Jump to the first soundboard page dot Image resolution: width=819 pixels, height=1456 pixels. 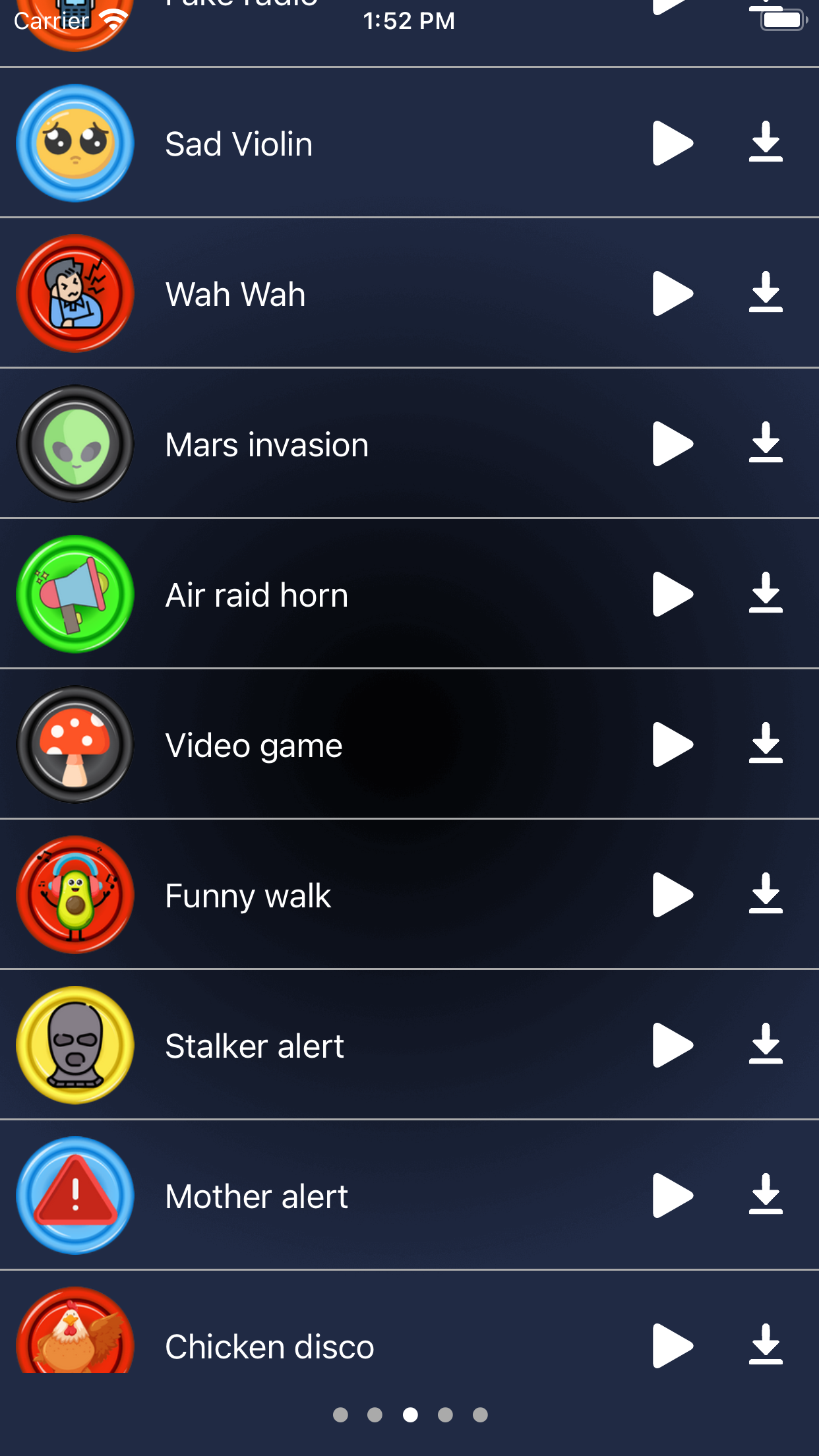tap(342, 1415)
